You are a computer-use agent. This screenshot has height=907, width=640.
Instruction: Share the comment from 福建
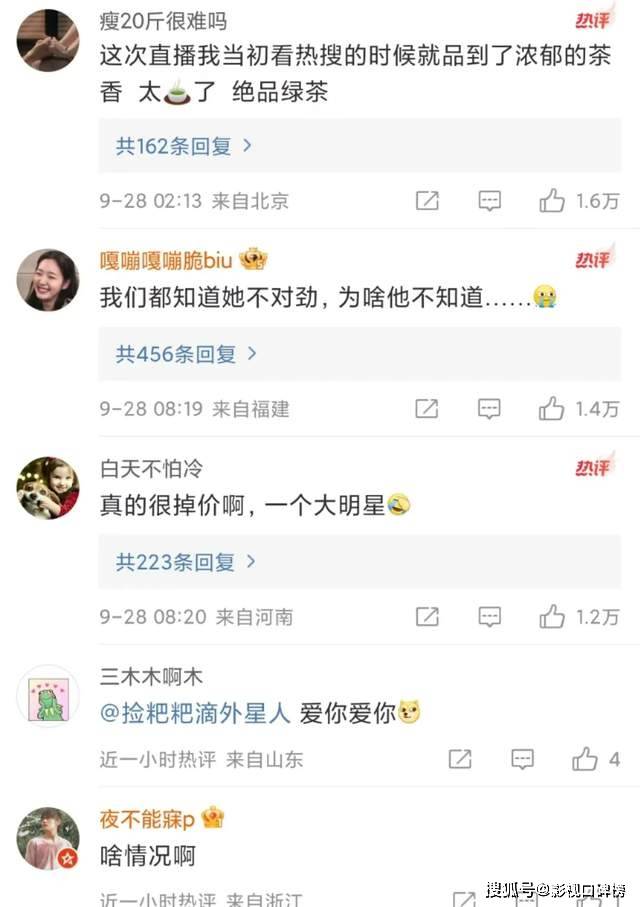[427, 409]
